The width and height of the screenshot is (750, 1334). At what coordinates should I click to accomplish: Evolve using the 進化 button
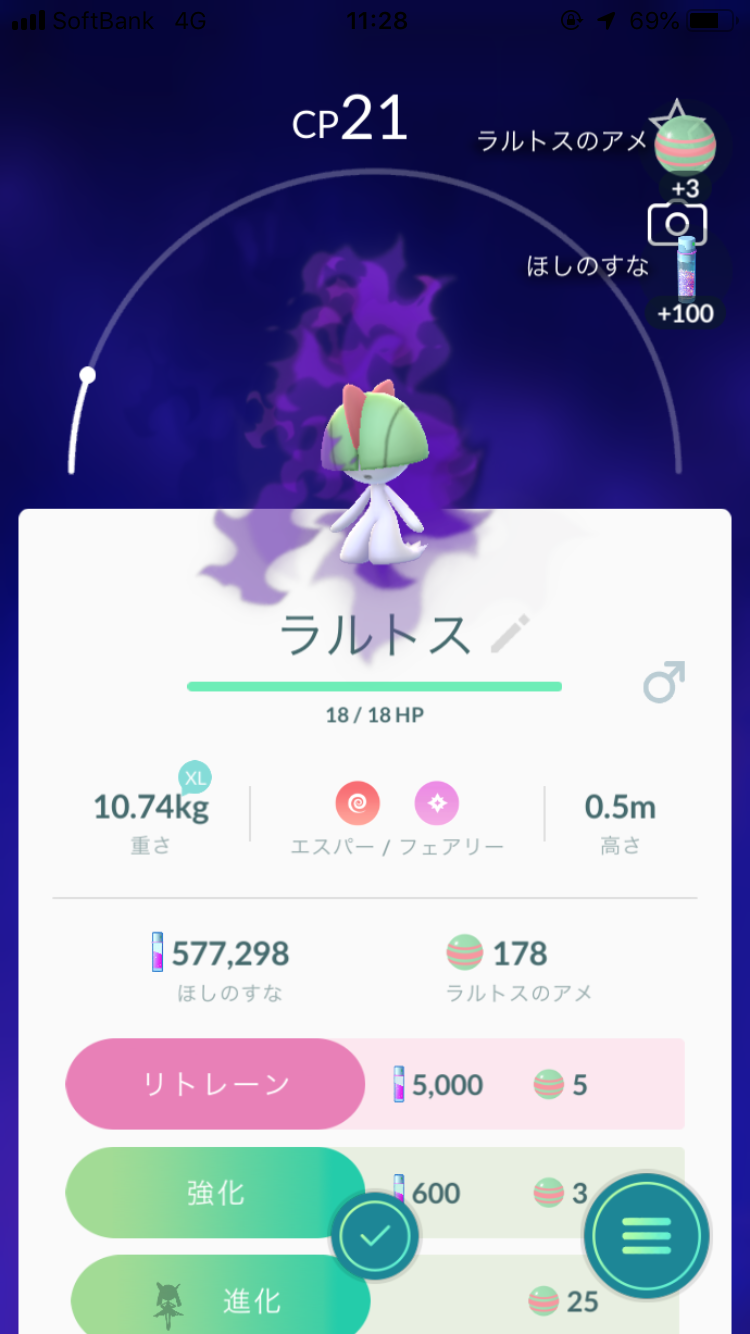click(220, 1299)
